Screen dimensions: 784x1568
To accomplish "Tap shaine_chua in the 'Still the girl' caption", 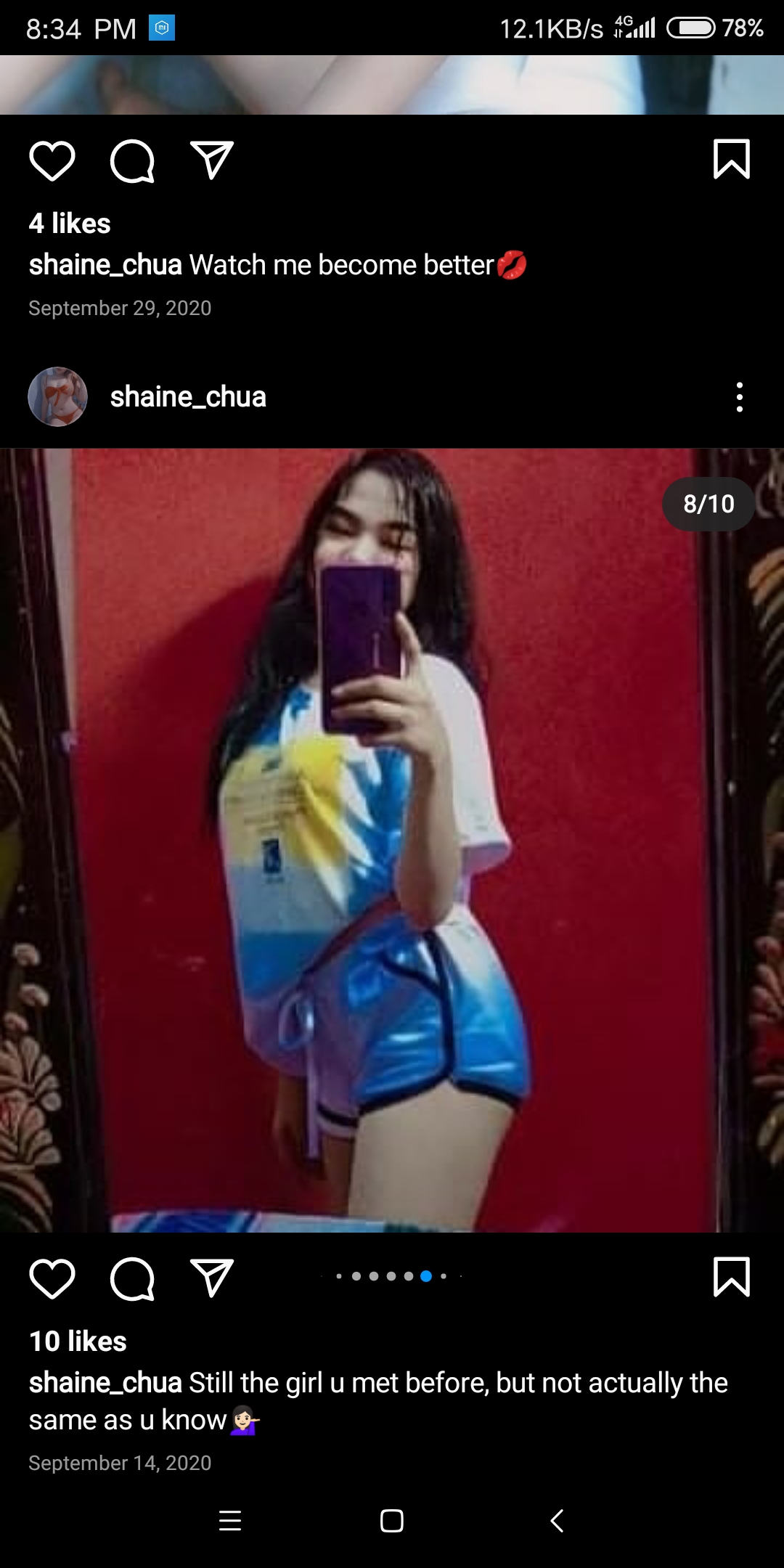I will click(x=105, y=1383).
